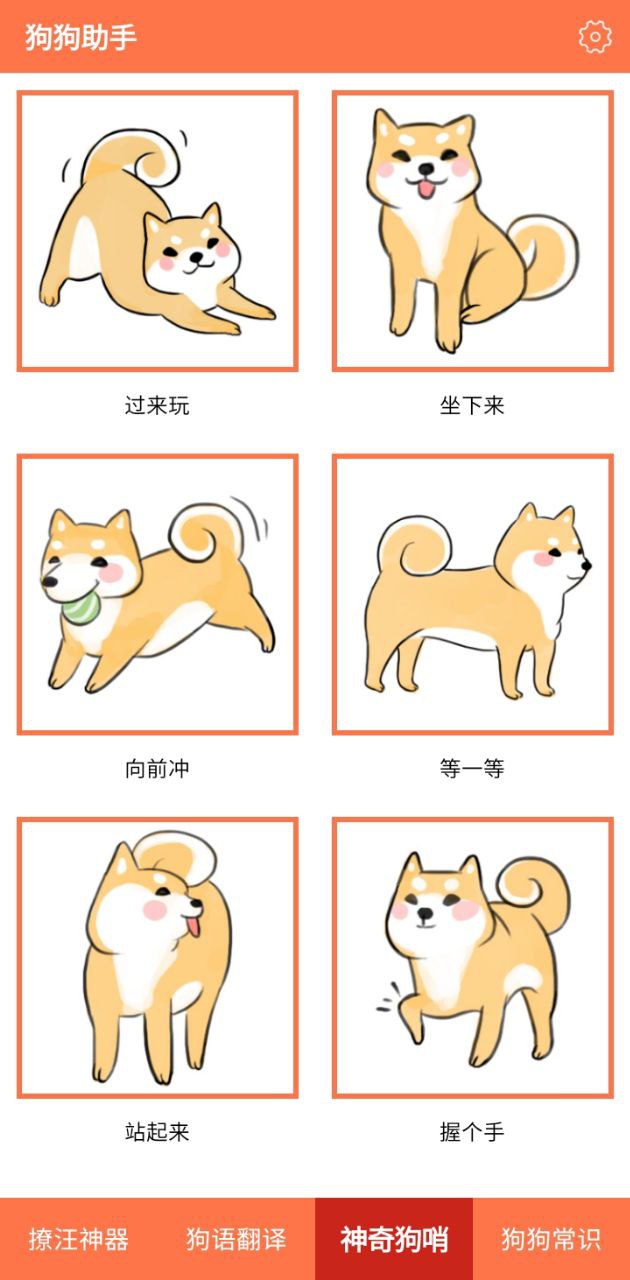
Task: Open the settings gear icon
Action: [595, 37]
